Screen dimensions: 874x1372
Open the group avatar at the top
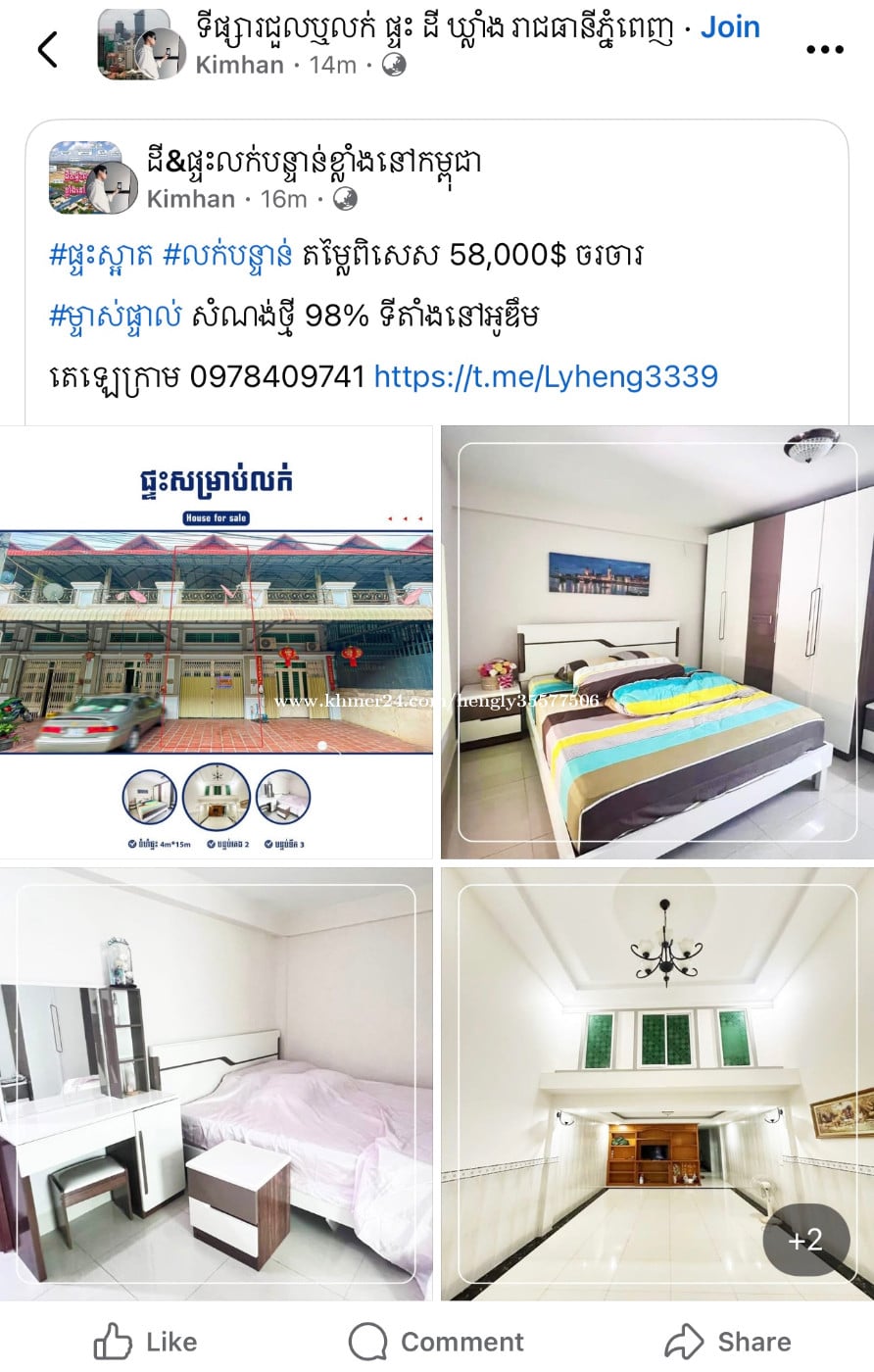(x=141, y=45)
